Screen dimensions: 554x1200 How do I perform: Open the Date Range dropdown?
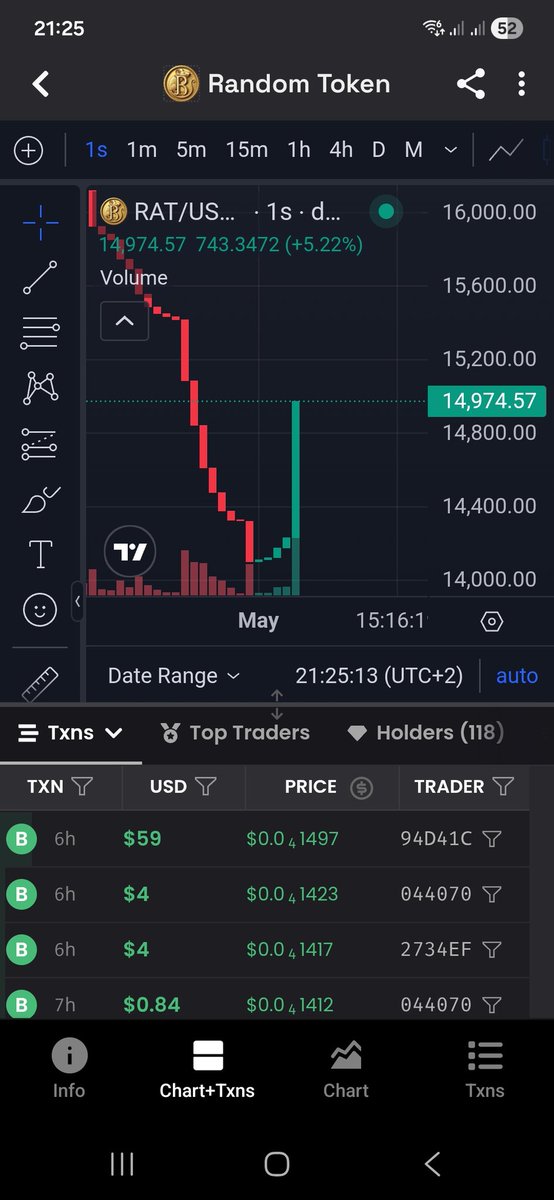click(x=174, y=676)
